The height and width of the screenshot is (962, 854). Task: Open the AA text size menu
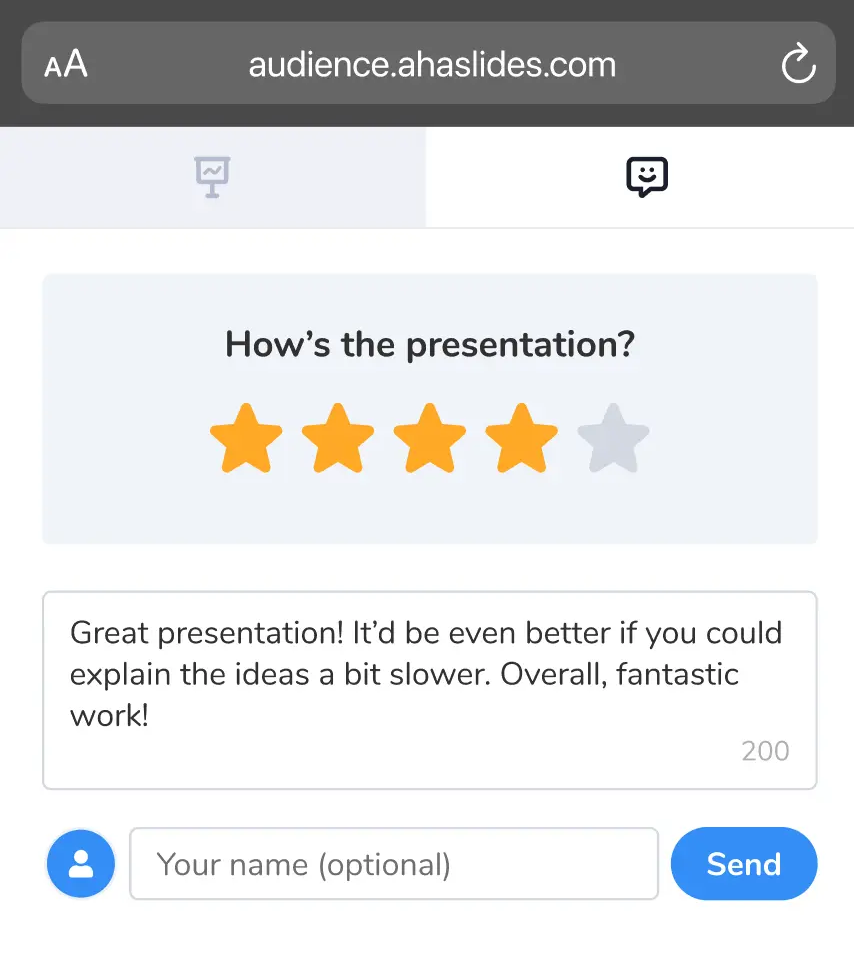click(66, 66)
